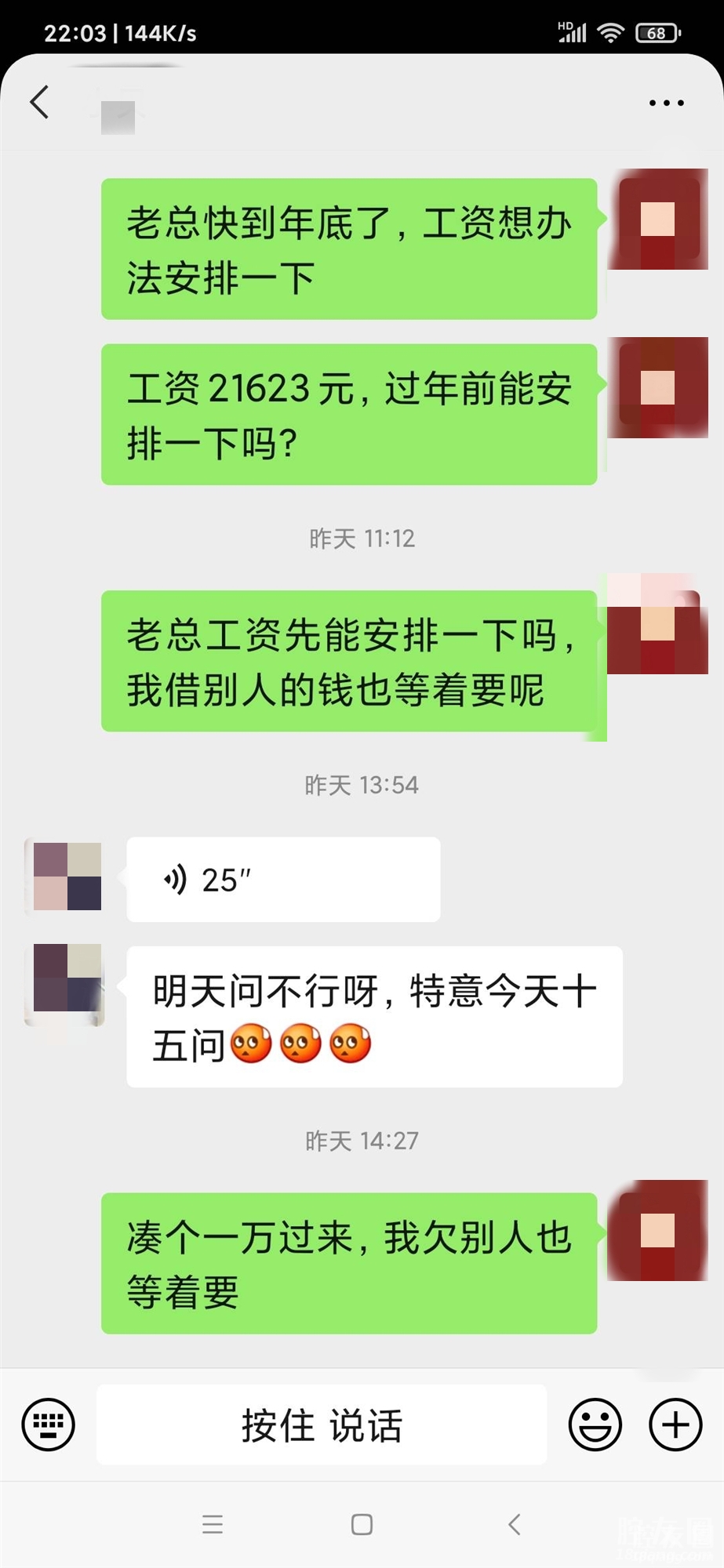Open the plus attachments menu
This screenshot has width=724, height=1568.
click(675, 1425)
